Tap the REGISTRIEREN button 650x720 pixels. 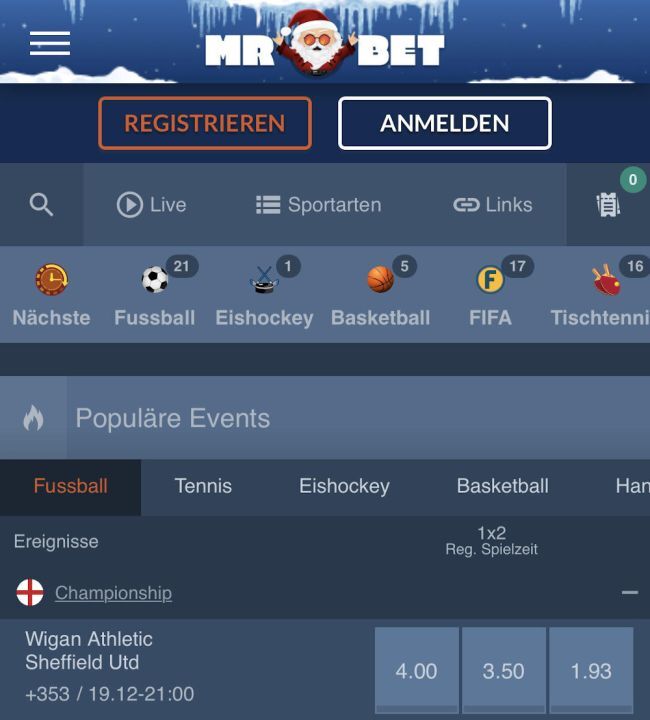point(205,123)
